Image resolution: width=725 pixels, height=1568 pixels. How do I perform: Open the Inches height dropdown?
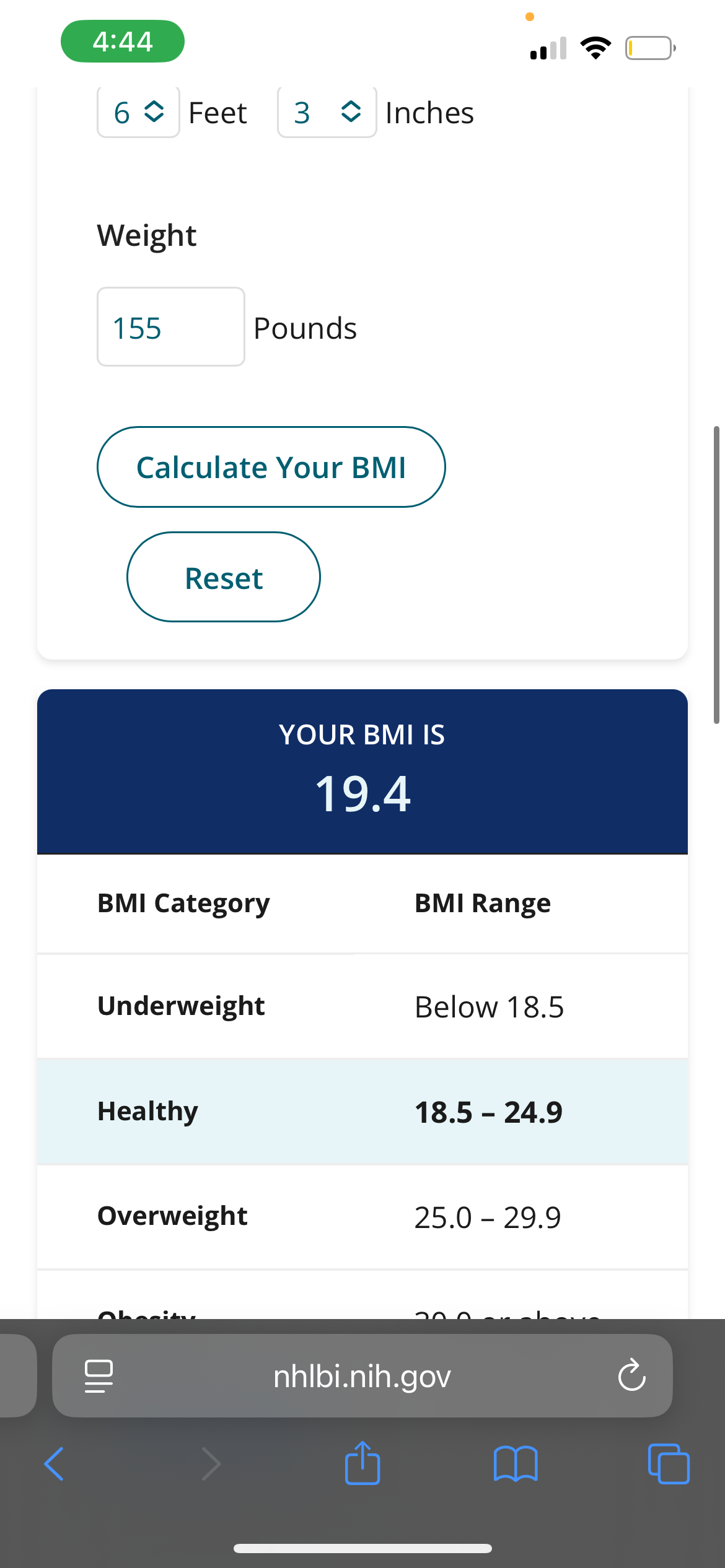click(327, 113)
